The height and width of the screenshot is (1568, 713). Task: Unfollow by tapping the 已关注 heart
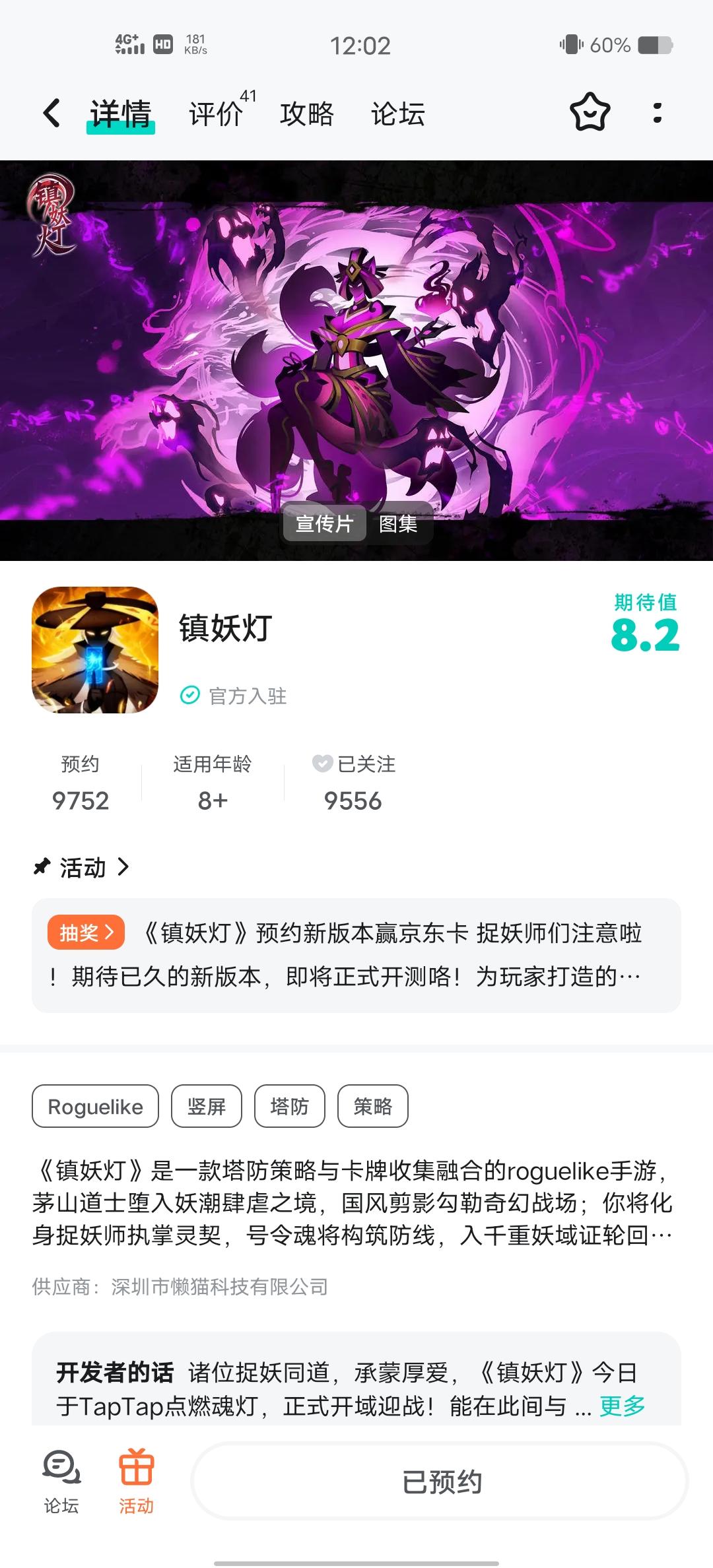pos(322,765)
